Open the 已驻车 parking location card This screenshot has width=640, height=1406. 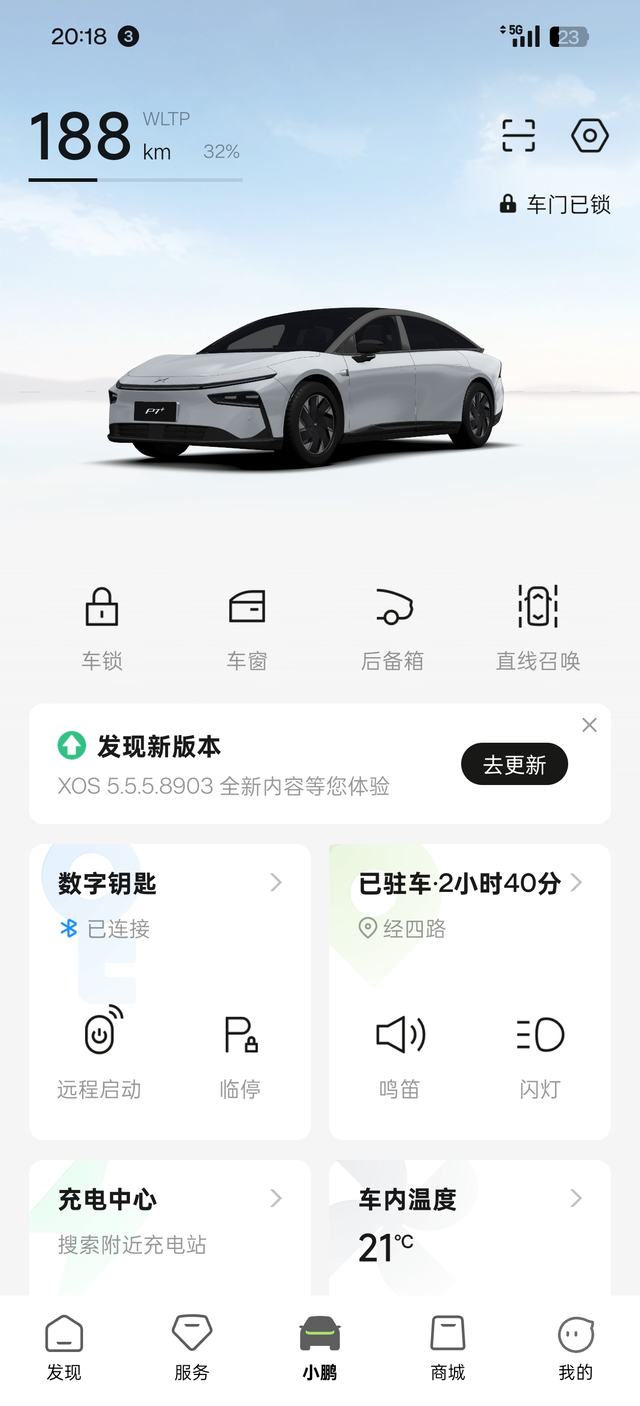tap(470, 884)
